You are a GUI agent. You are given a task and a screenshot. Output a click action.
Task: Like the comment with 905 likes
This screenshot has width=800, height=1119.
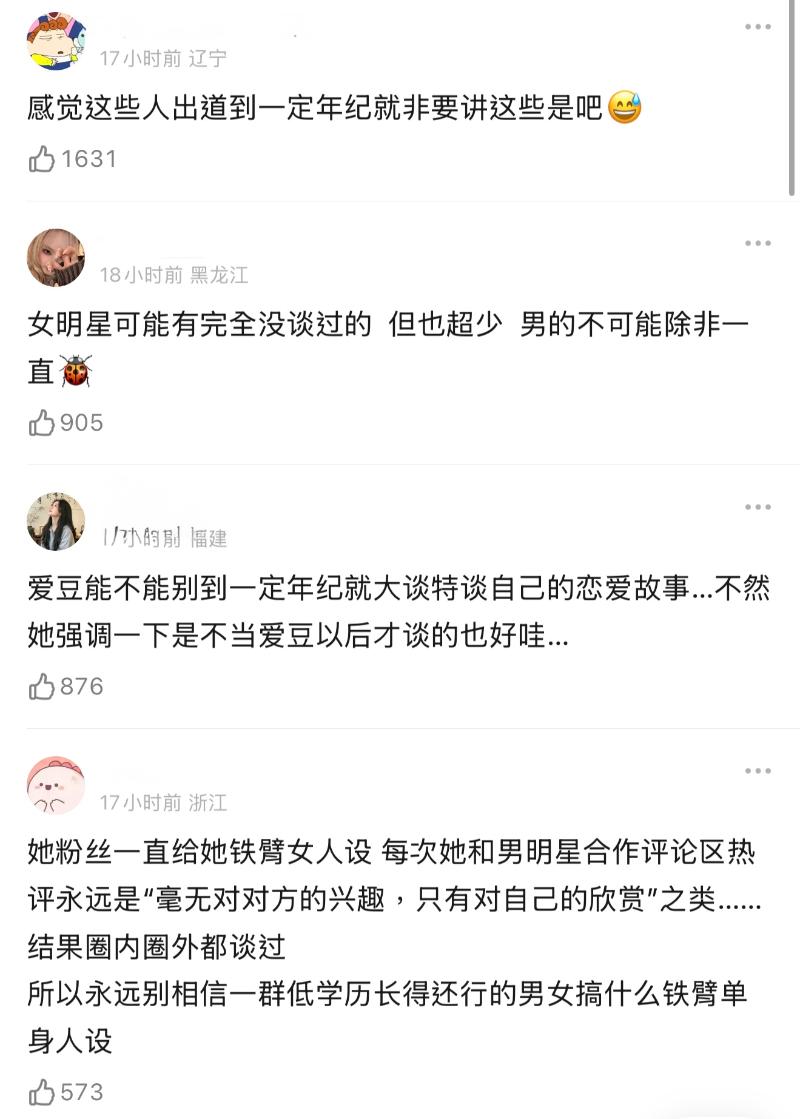pyautogui.click(x=42, y=423)
